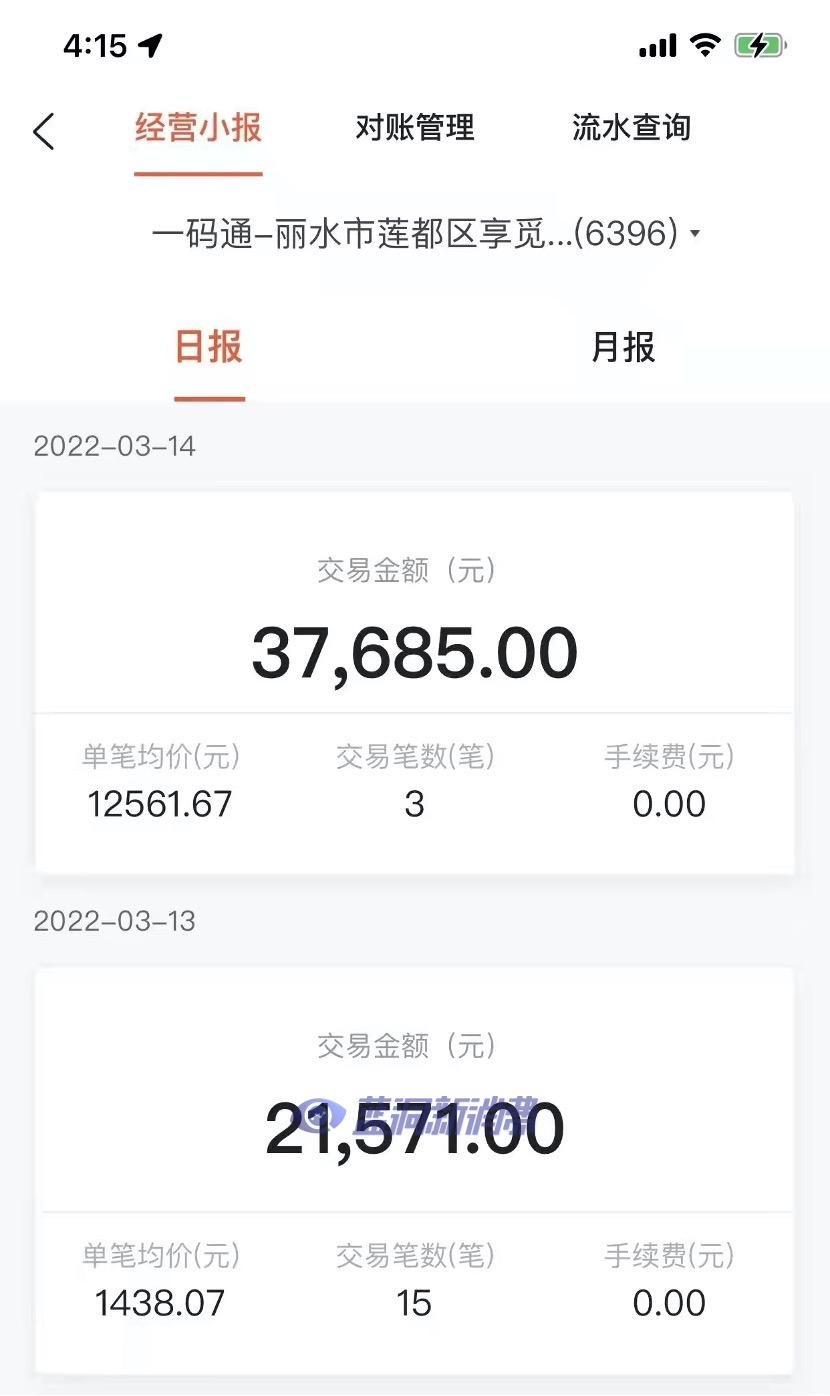Click the 单笔均价 value 1438.07
The height and width of the screenshot is (1396, 830).
158,1303
